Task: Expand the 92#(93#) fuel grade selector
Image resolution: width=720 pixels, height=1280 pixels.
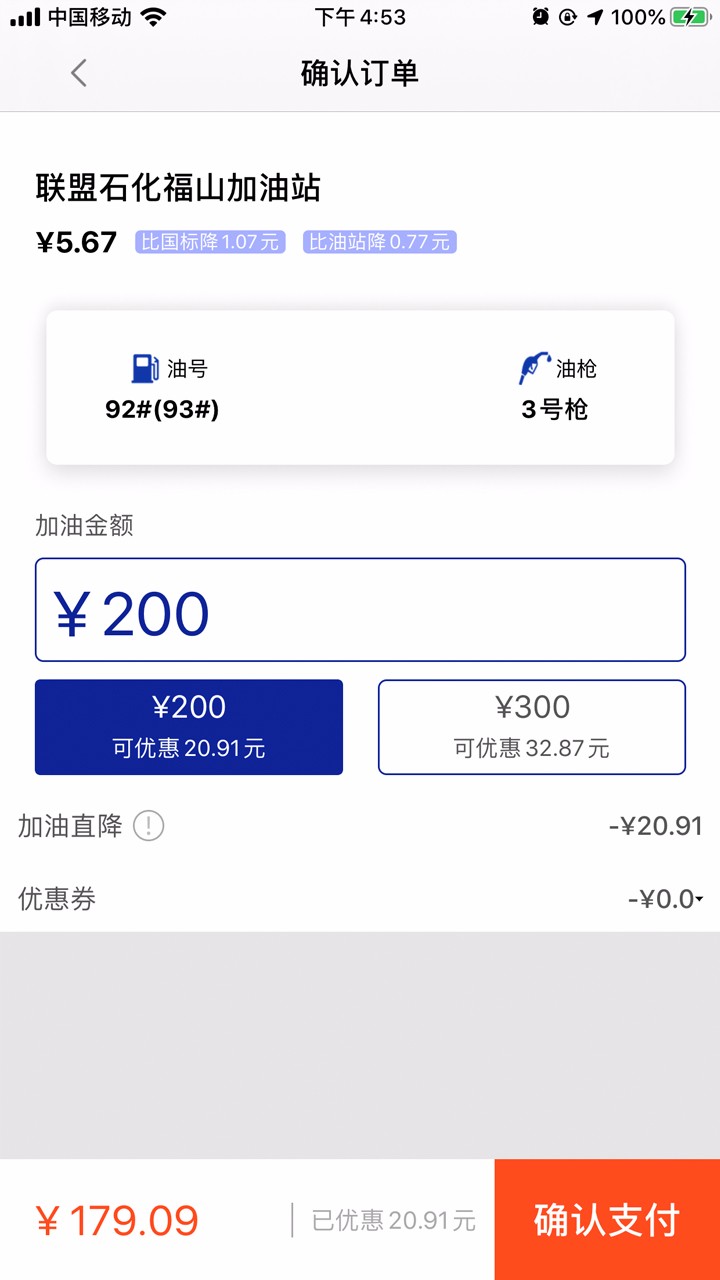Action: click(161, 411)
